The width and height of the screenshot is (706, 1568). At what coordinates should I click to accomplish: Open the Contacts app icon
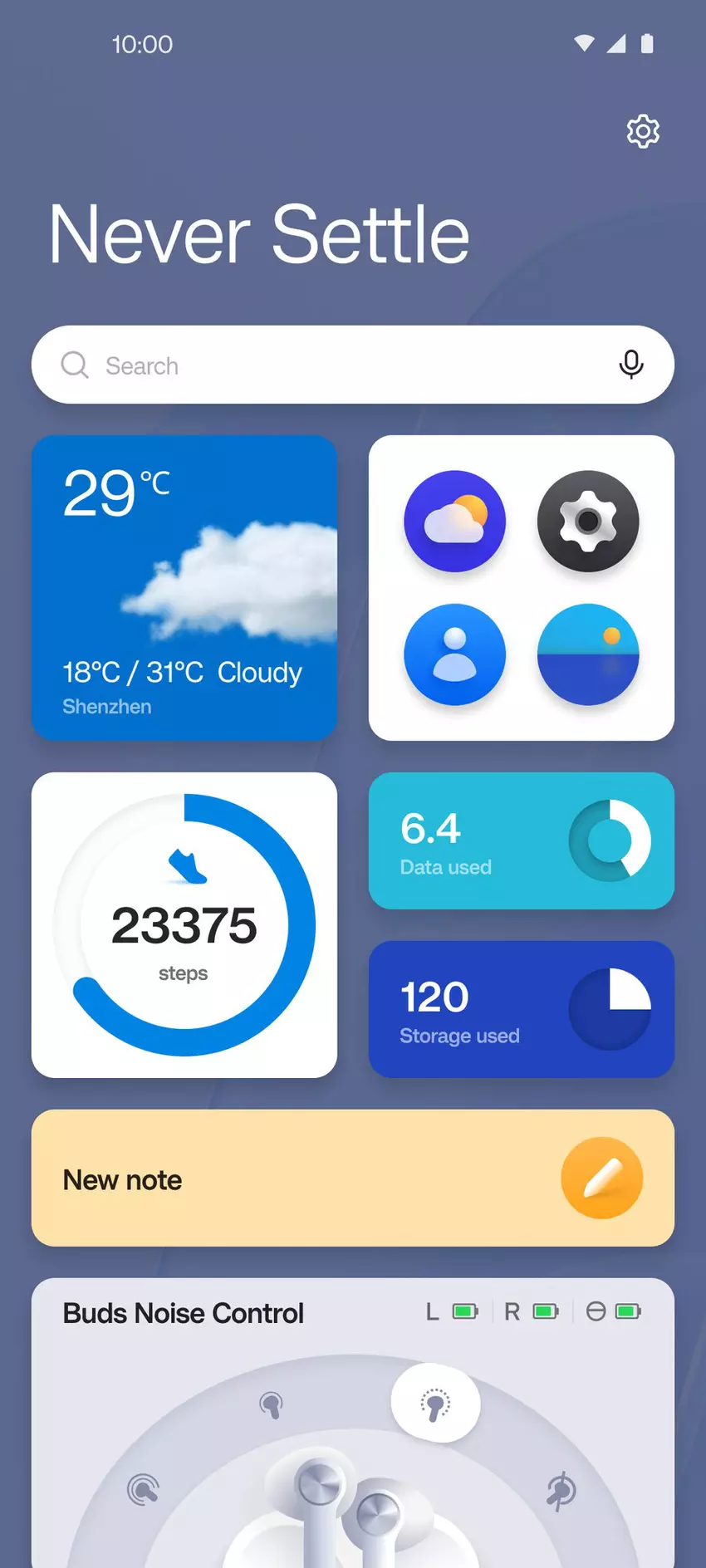pyautogui.click(x=454, y=654)
